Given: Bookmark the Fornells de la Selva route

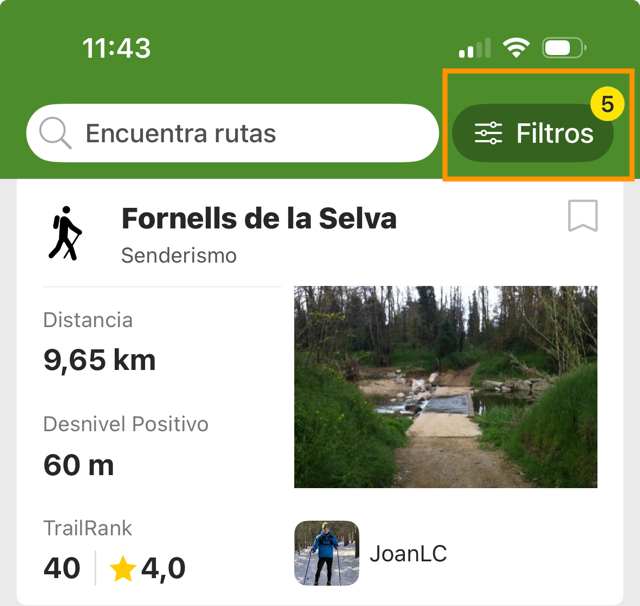Looking at the screenshot, I should click(x=583, y=216).
